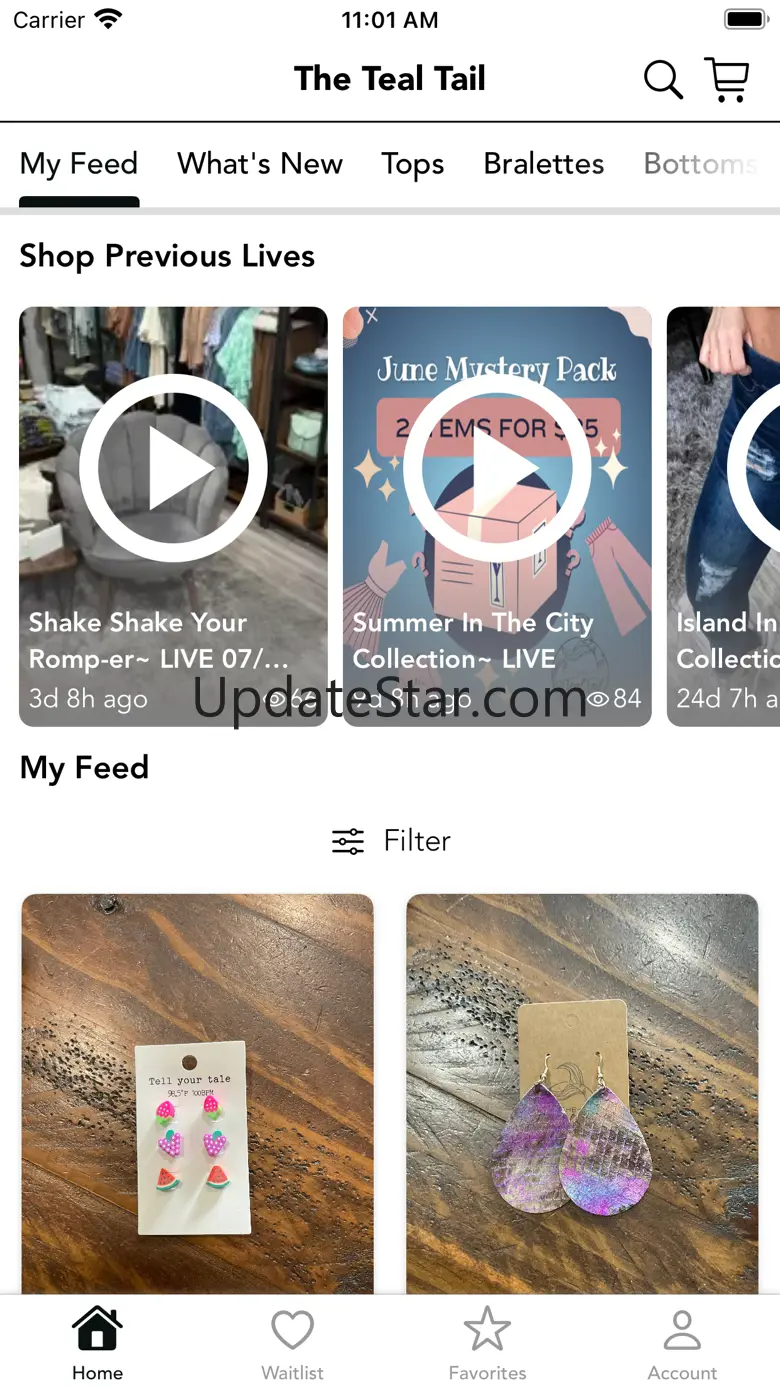
Task: Open the shopping cart
Action: coord(727,79)
